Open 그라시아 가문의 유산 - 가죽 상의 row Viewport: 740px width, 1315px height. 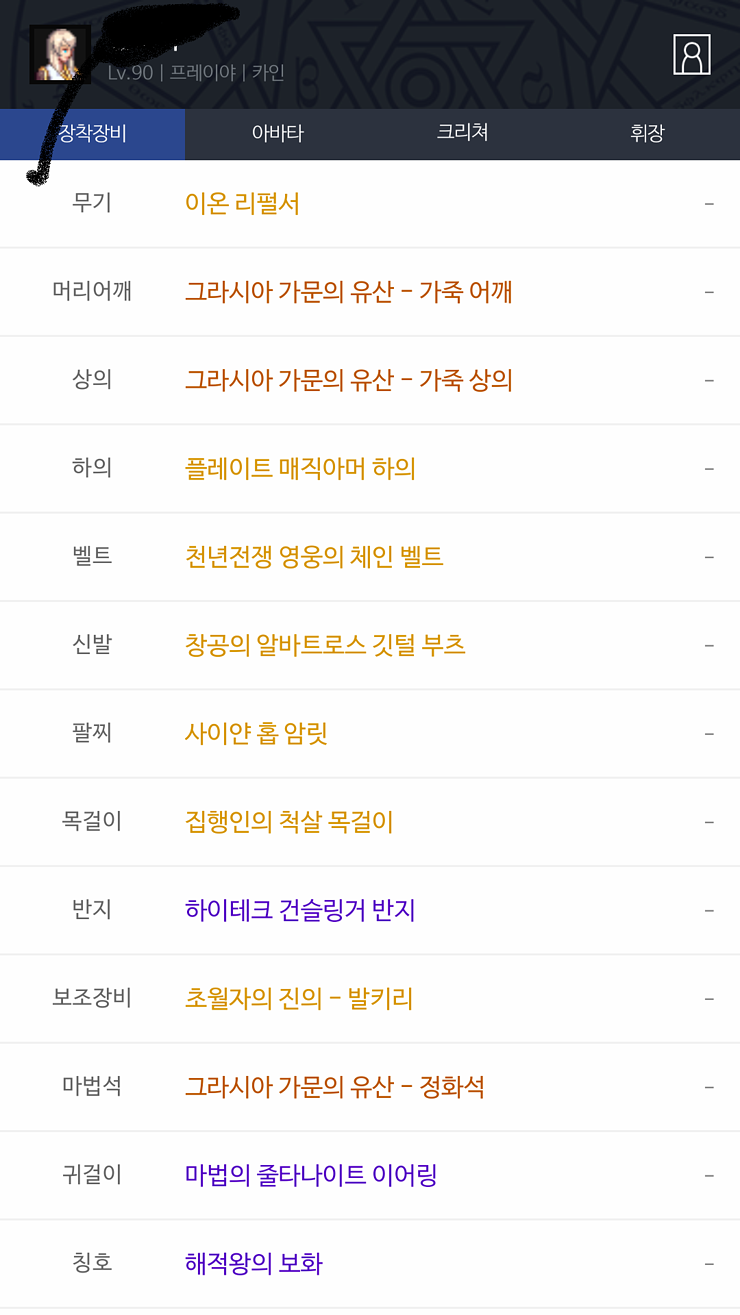(370, 380)
